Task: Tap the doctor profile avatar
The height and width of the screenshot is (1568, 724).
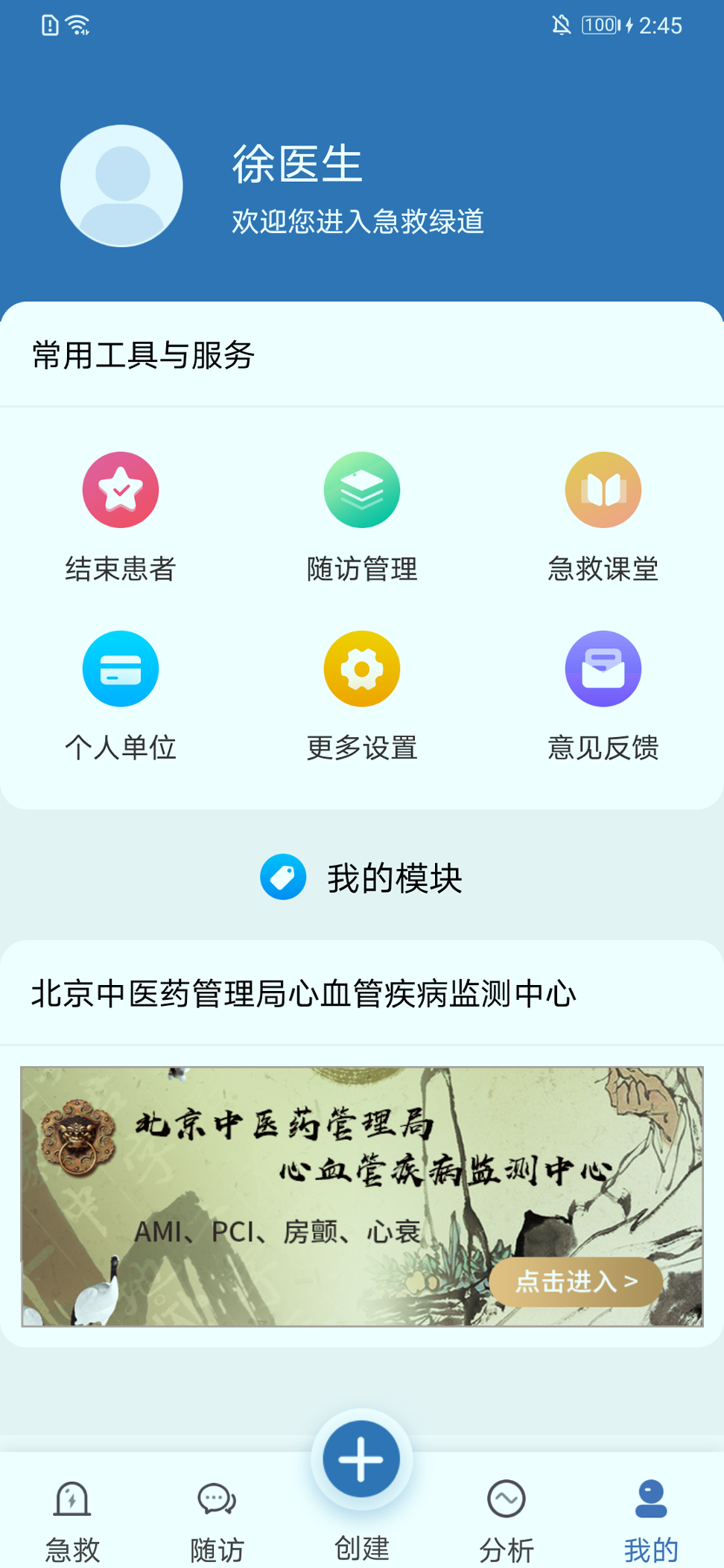Action: (121, 186)
